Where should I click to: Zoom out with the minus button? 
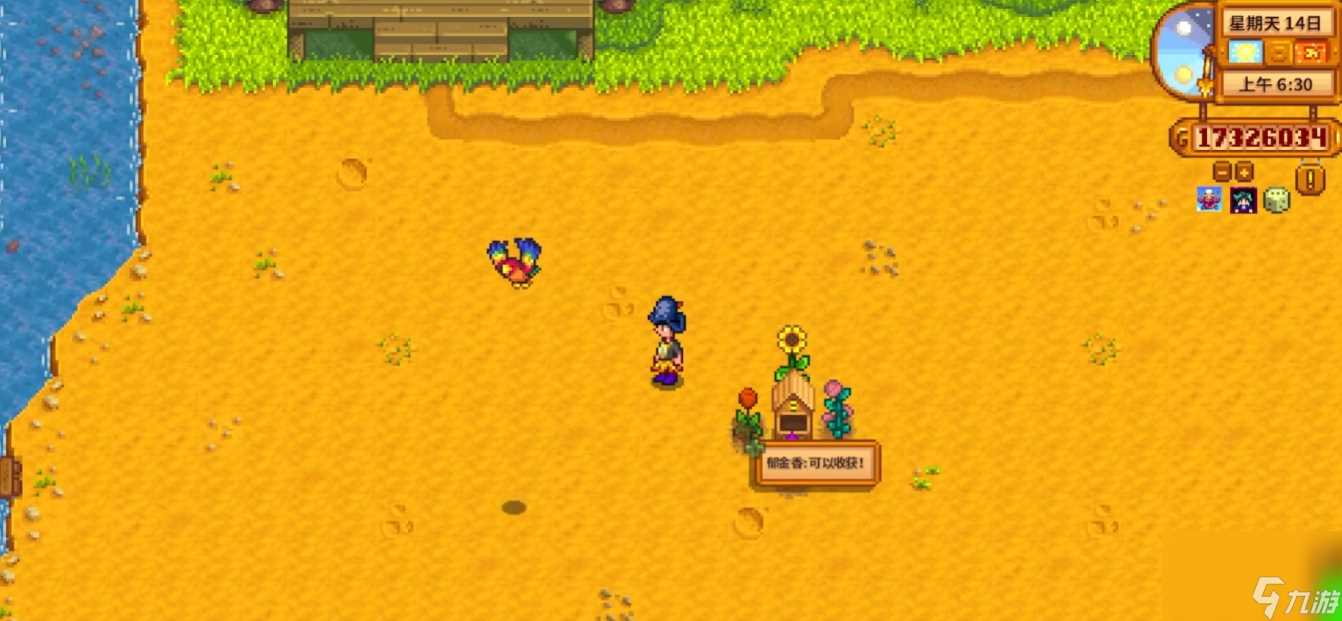click(1221, 171)
